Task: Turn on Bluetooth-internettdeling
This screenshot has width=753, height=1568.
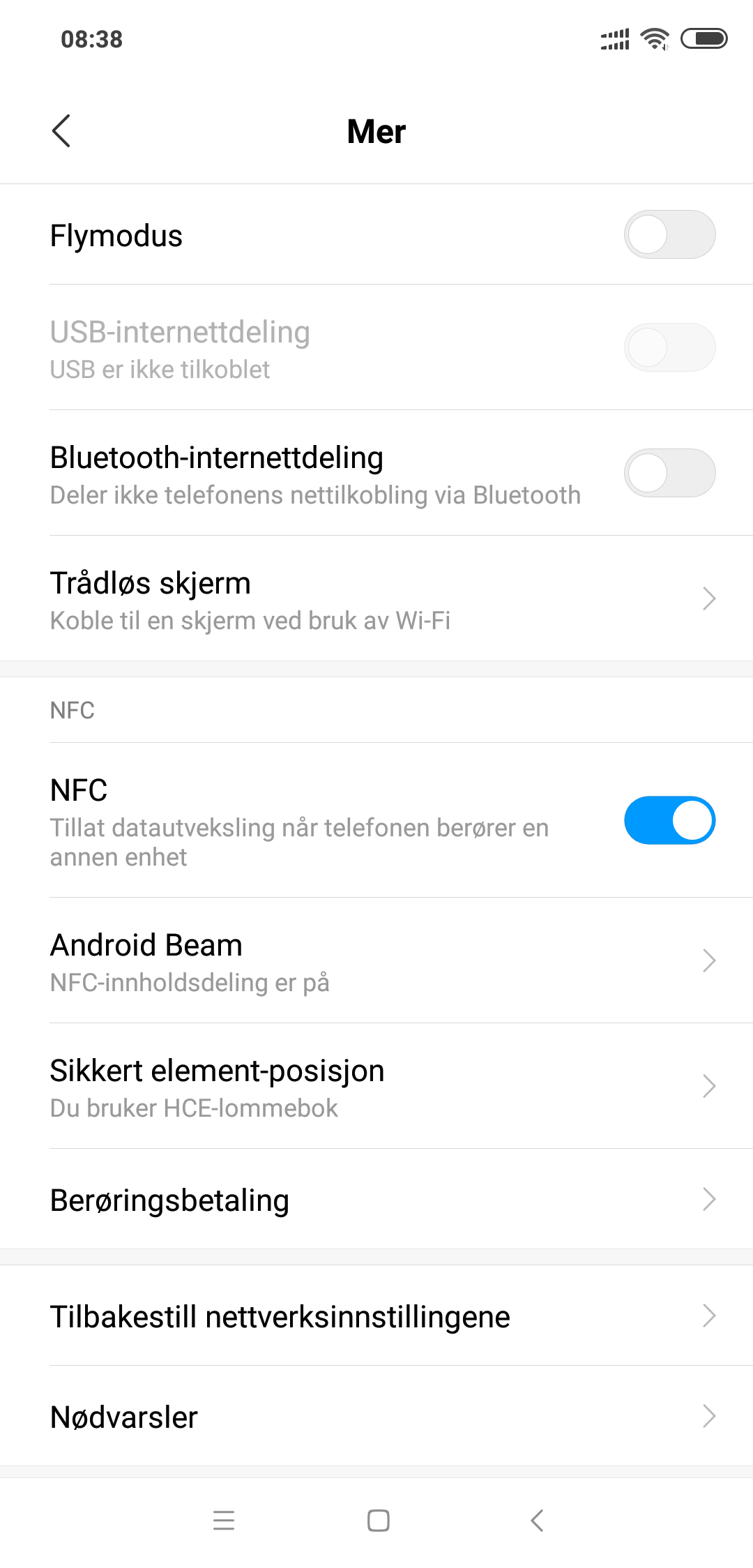Action: click(x=669, y=473)
